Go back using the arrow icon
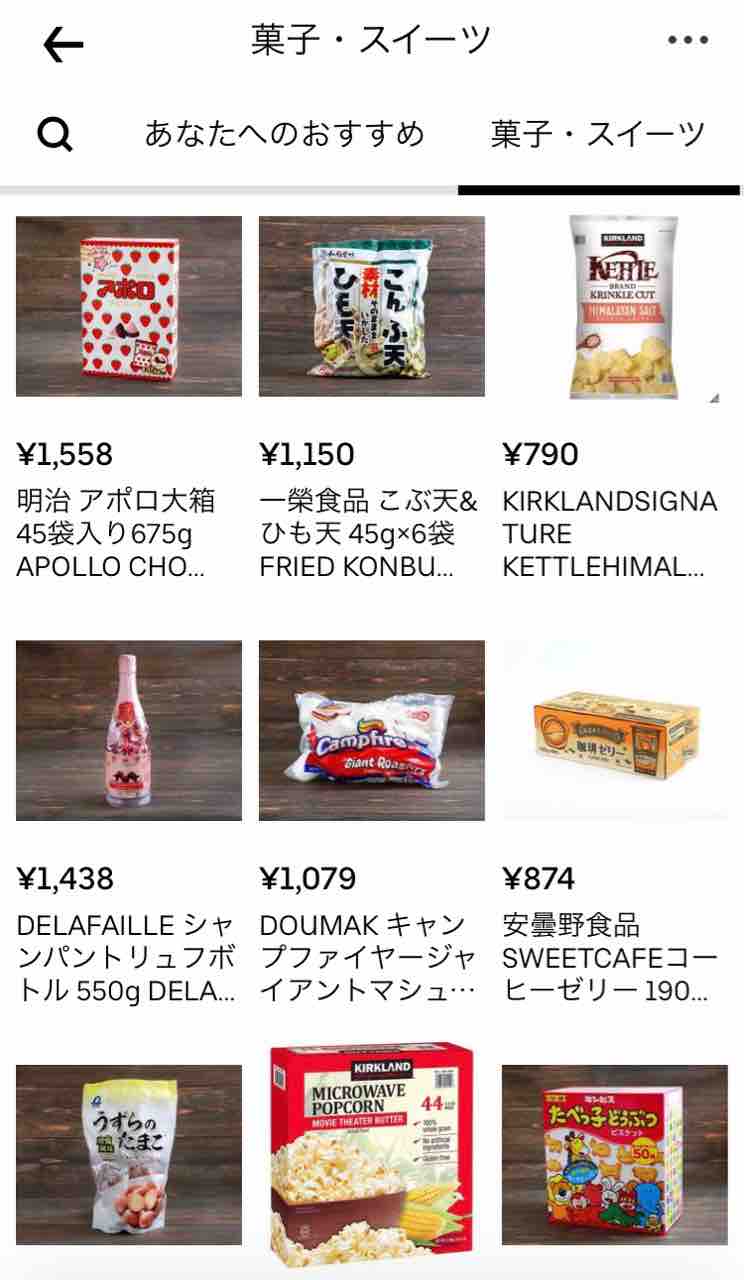The height and width of the screenshot is (1280, 744). point(63,43)
